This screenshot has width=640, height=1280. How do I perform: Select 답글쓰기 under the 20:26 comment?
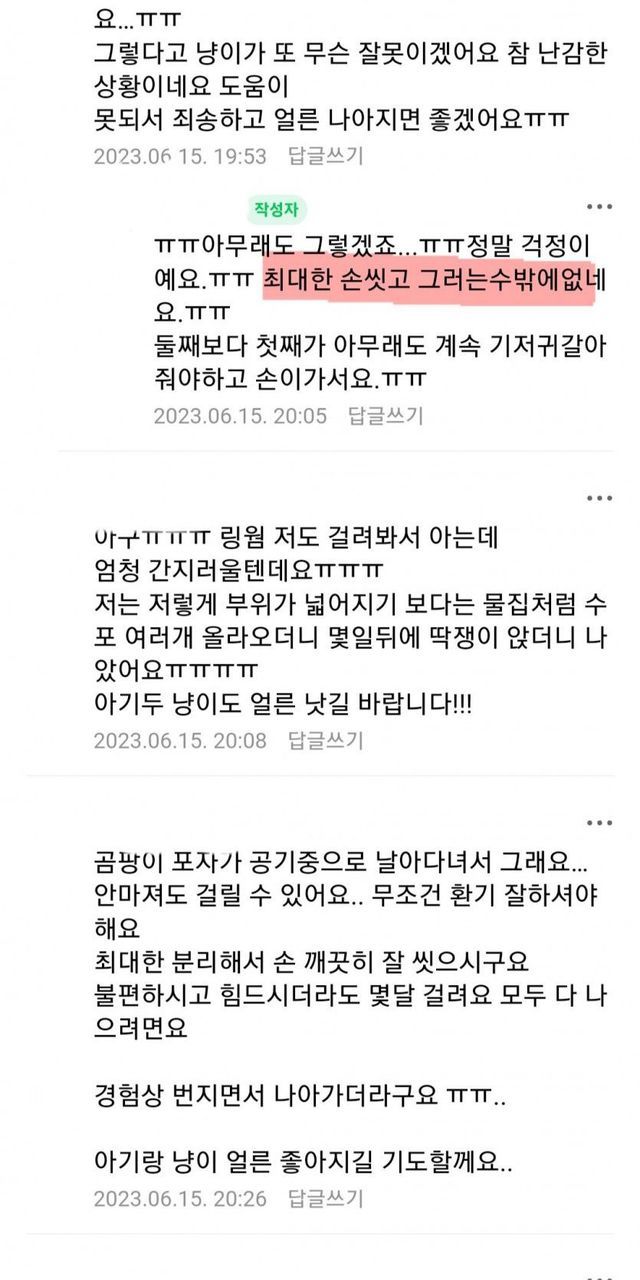coord(326,1198)
